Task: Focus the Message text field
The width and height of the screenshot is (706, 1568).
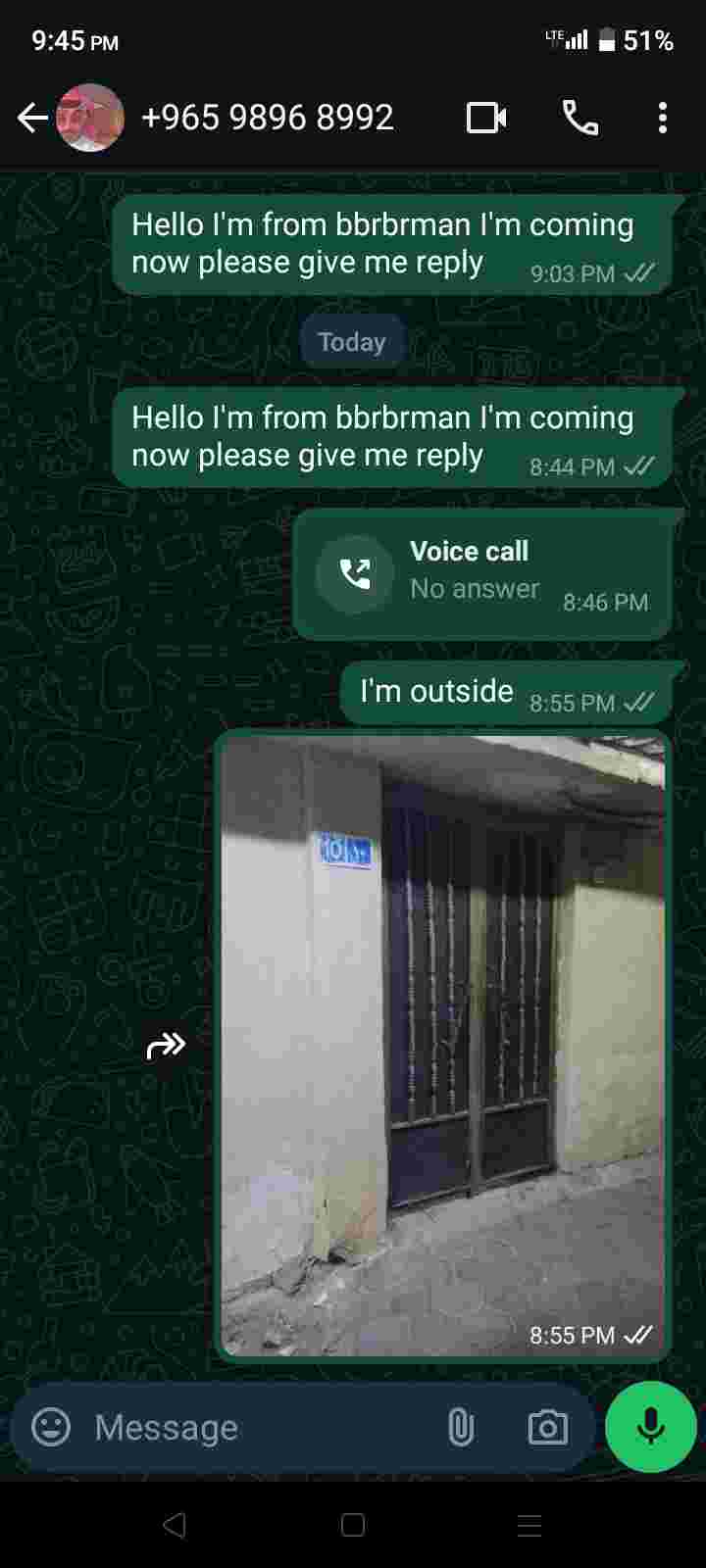Action: tap(255, 1427)
